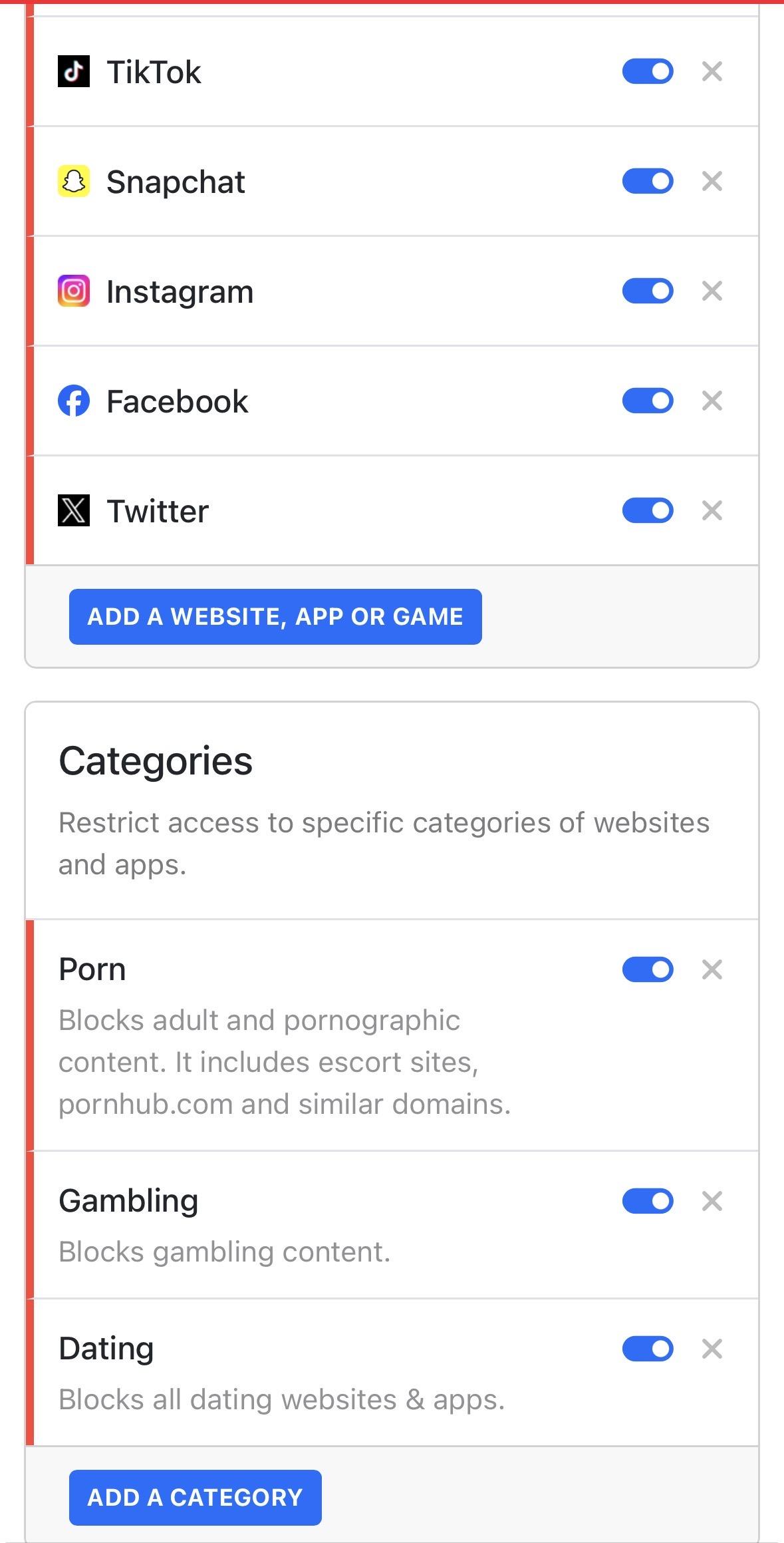Remove Facebook from blocked apps
The height and width of the screenshot is (1543, 784).
click(712, 401)
